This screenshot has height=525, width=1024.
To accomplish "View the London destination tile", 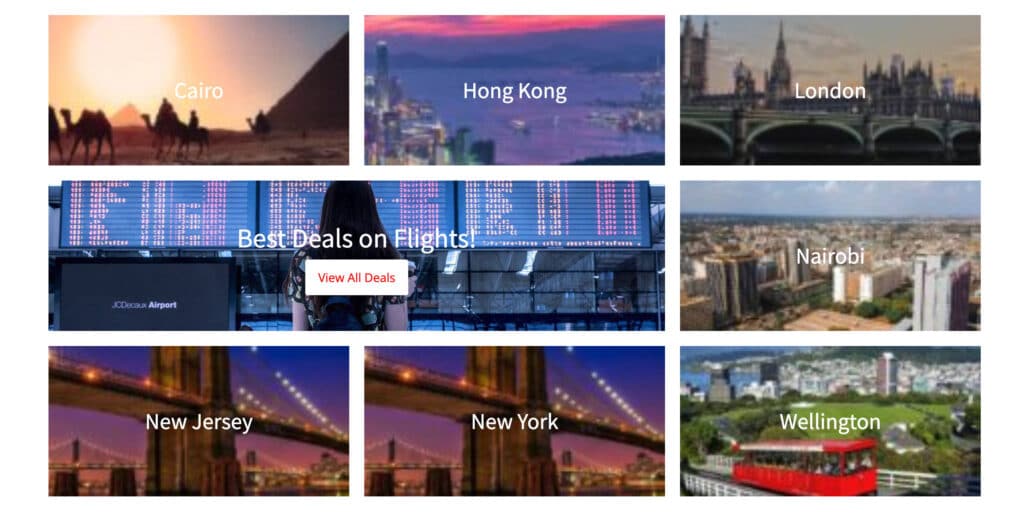I will click(830, 90).
